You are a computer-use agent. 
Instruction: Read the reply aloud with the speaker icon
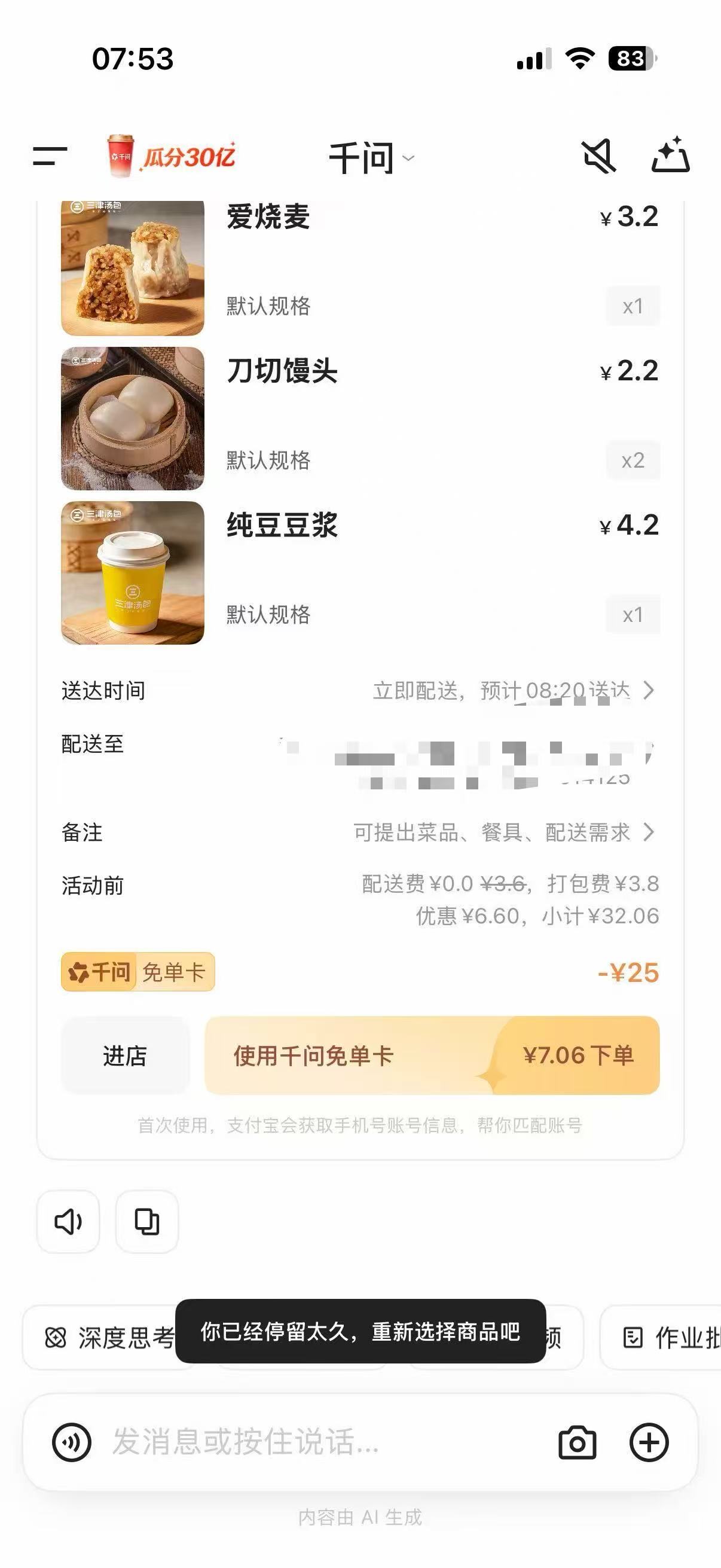tap(68, 1222)
